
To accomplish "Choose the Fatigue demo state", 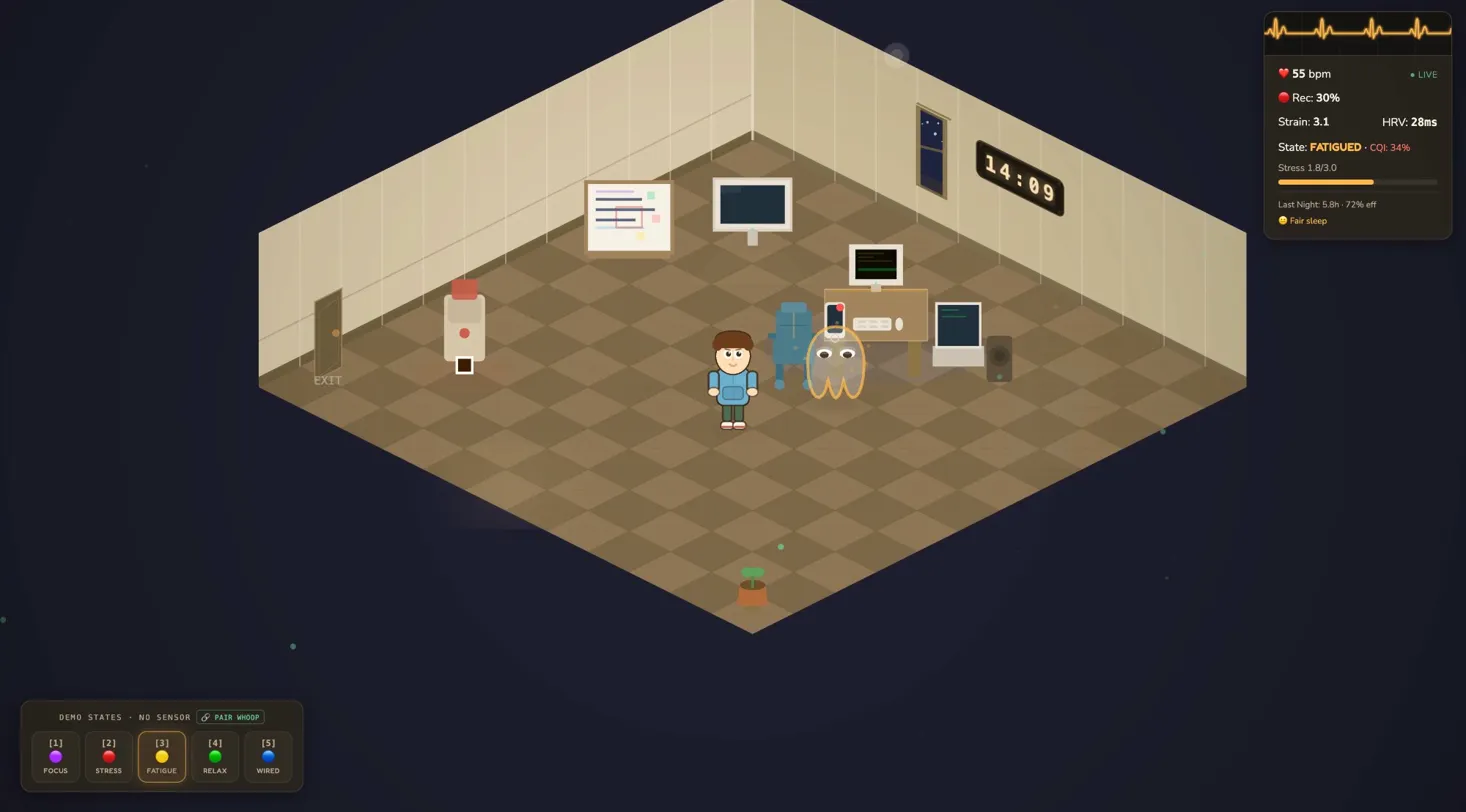I will coord(161,756).
